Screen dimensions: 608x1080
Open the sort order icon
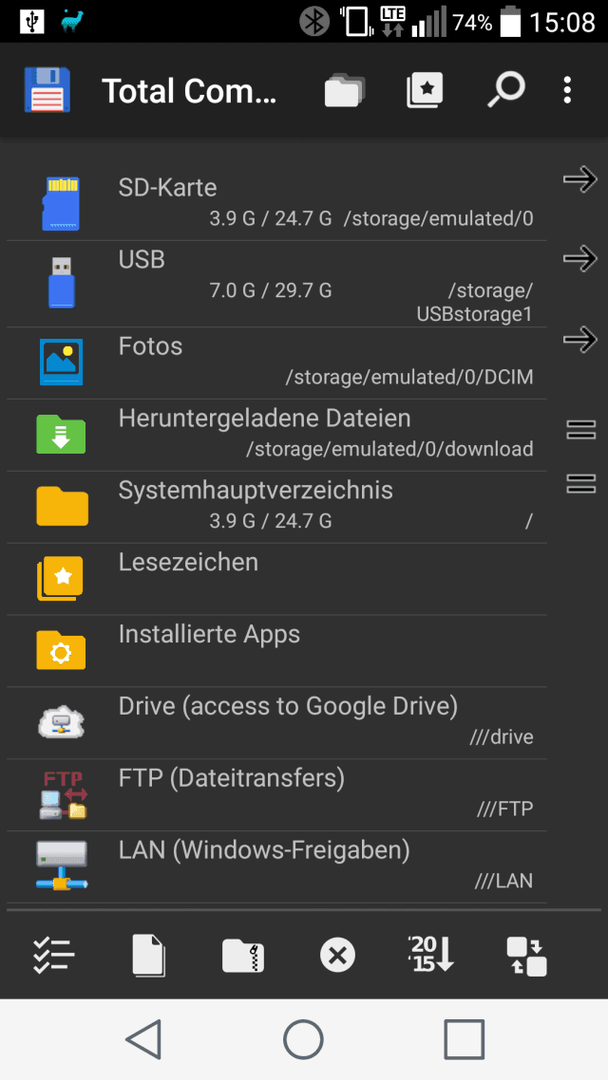[x=431, y=954]
